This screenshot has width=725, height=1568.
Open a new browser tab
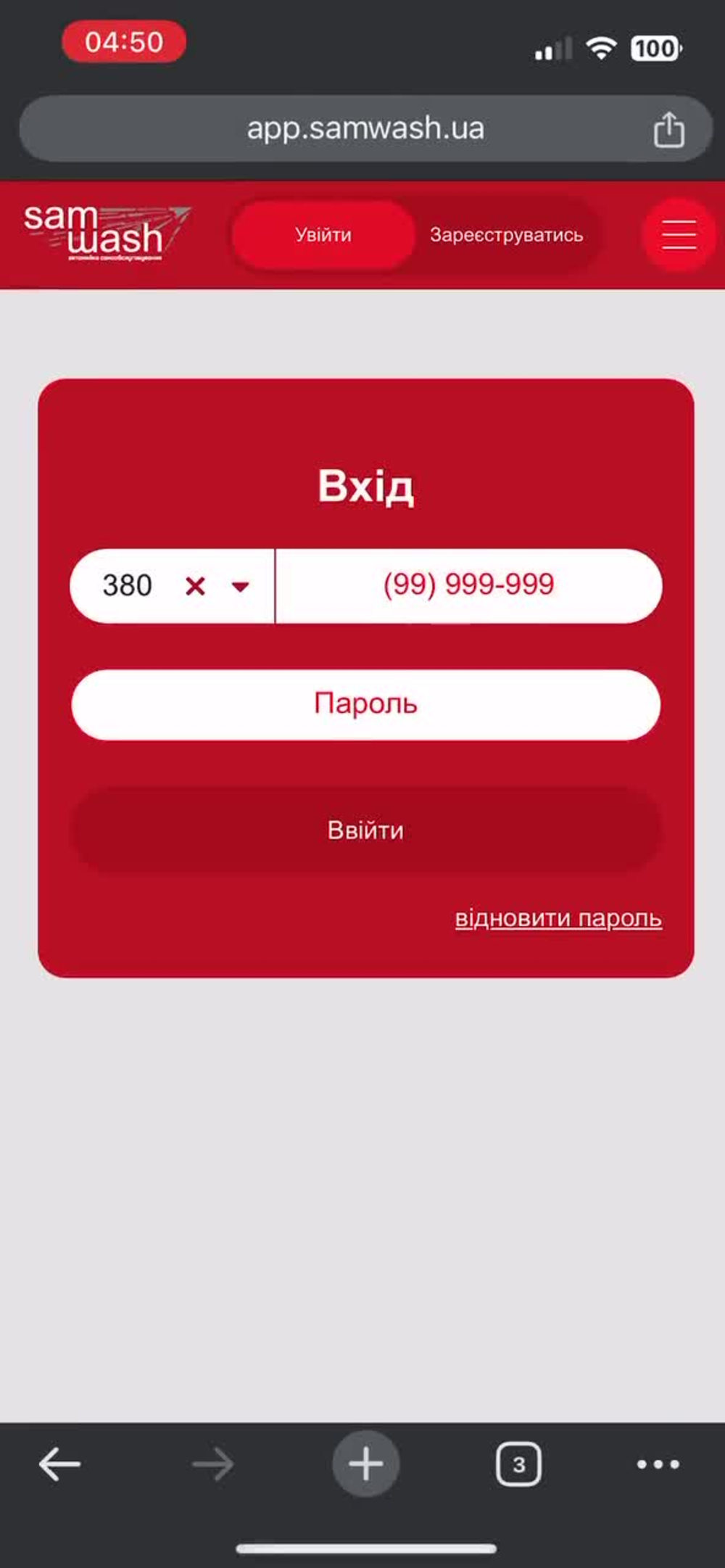(365, 1464)
